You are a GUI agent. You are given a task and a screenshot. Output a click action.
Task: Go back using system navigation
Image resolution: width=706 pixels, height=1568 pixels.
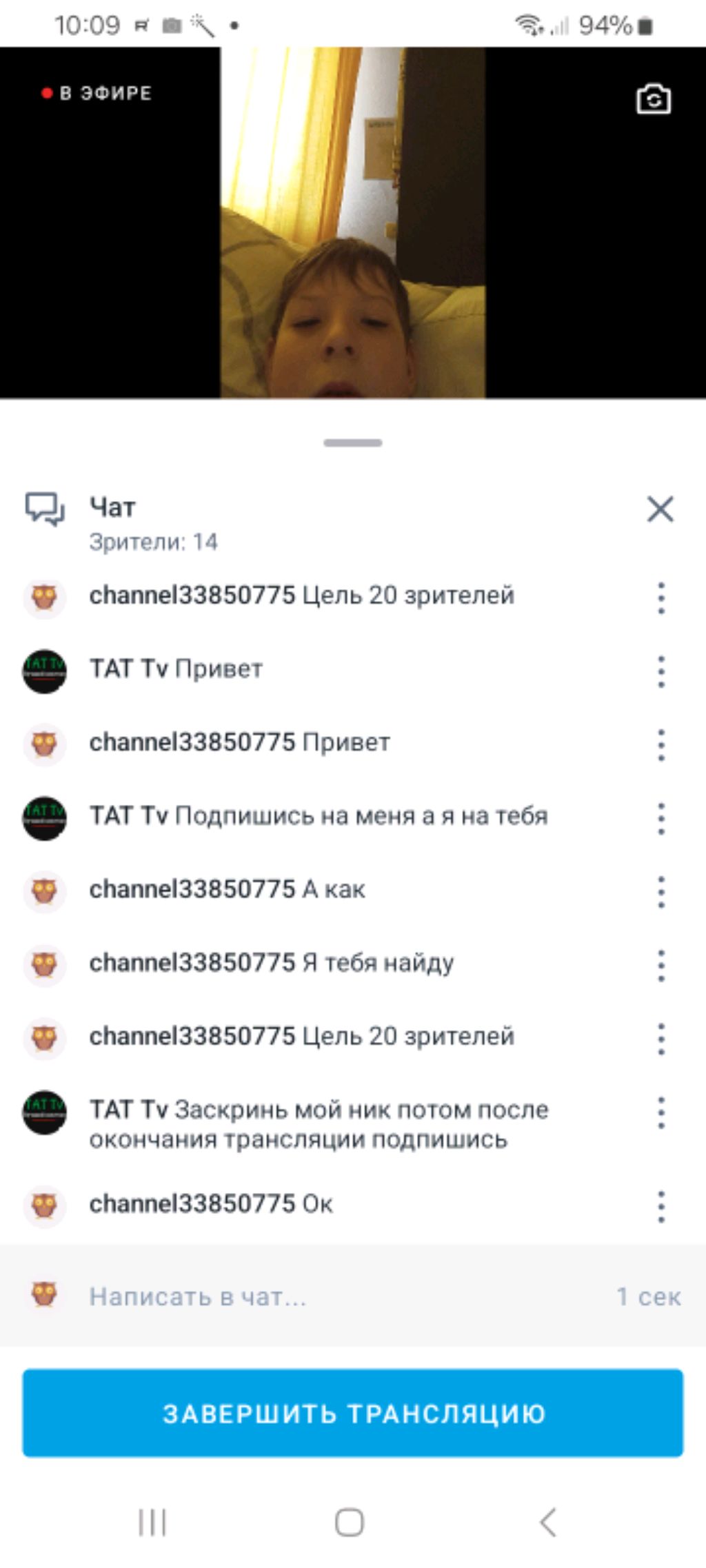point(548,1522)
